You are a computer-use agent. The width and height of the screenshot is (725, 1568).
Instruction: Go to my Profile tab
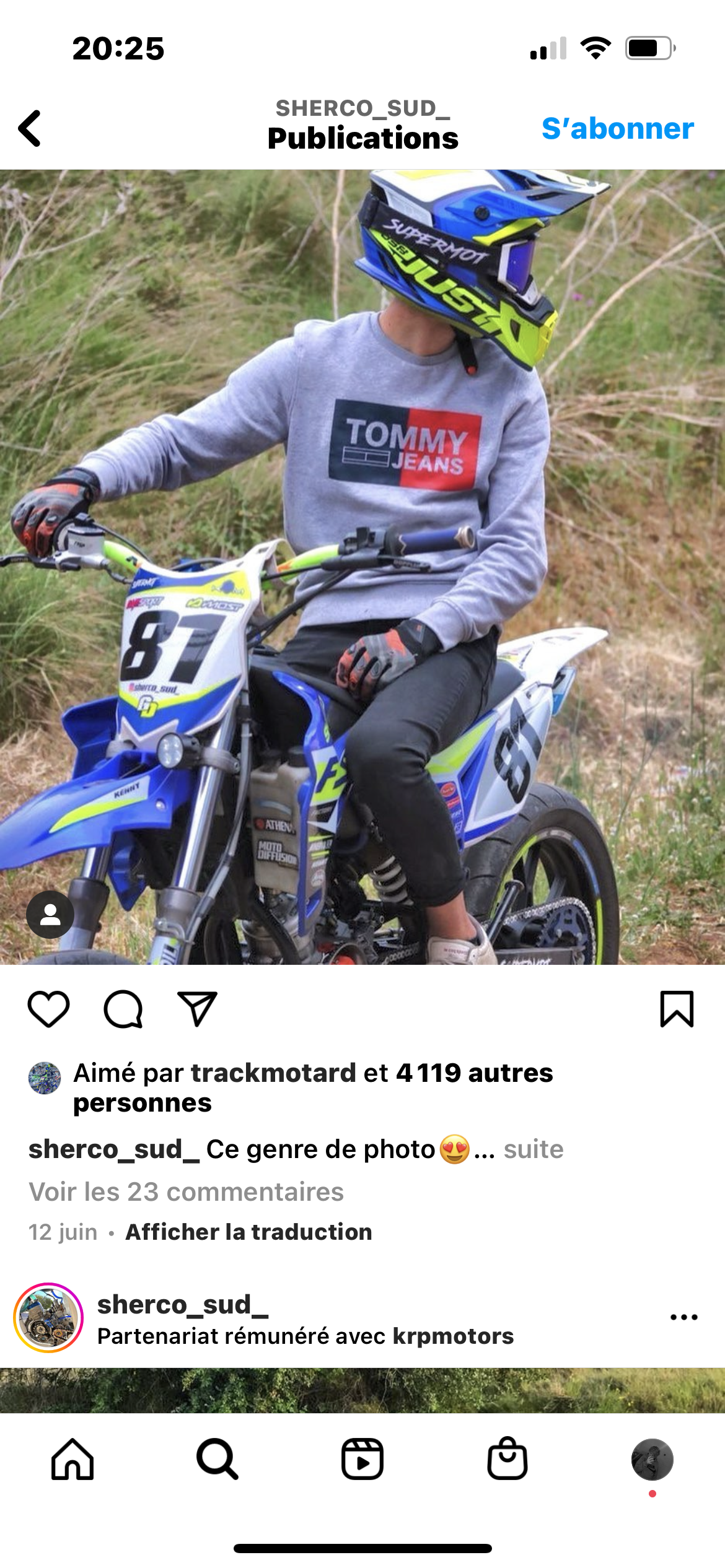click(652, 1459)
